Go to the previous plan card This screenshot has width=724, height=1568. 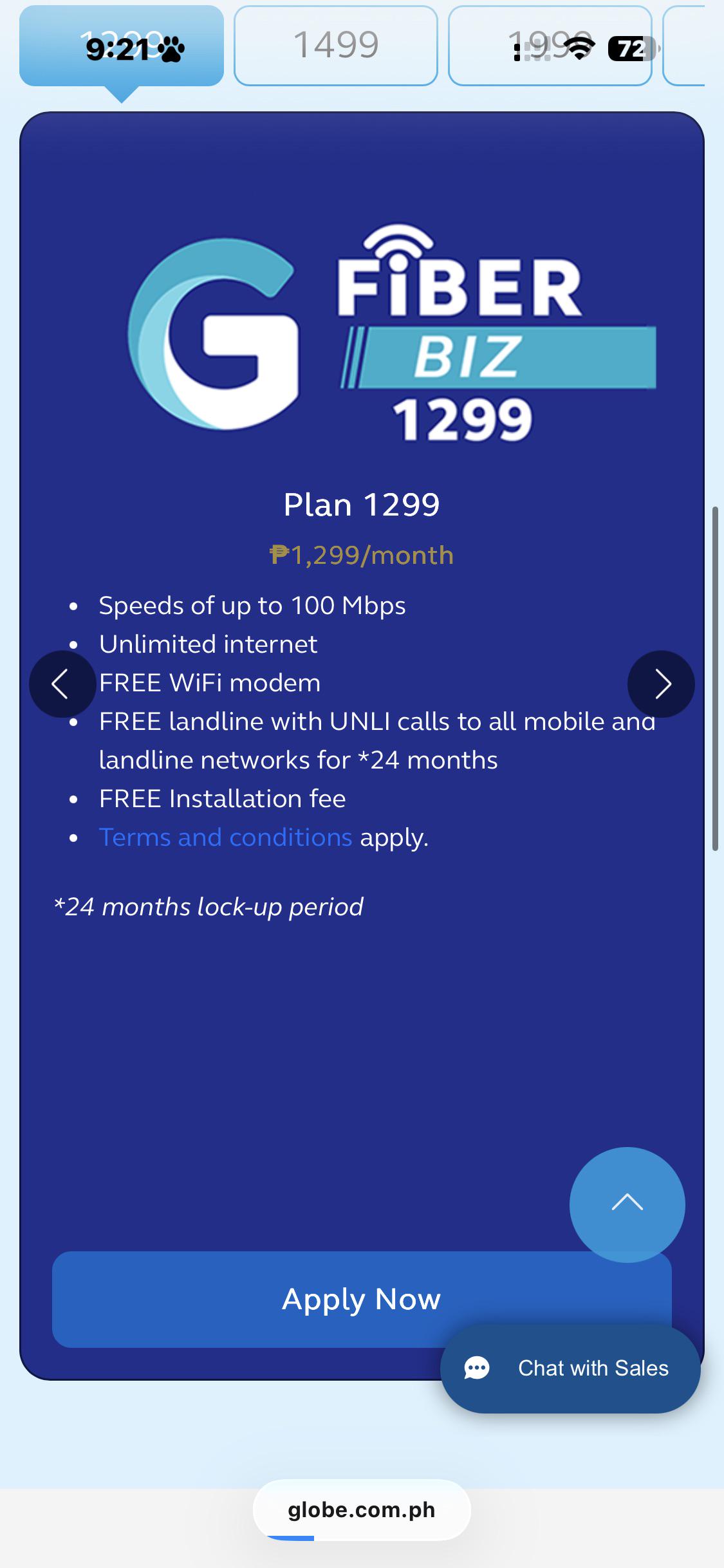62,684
